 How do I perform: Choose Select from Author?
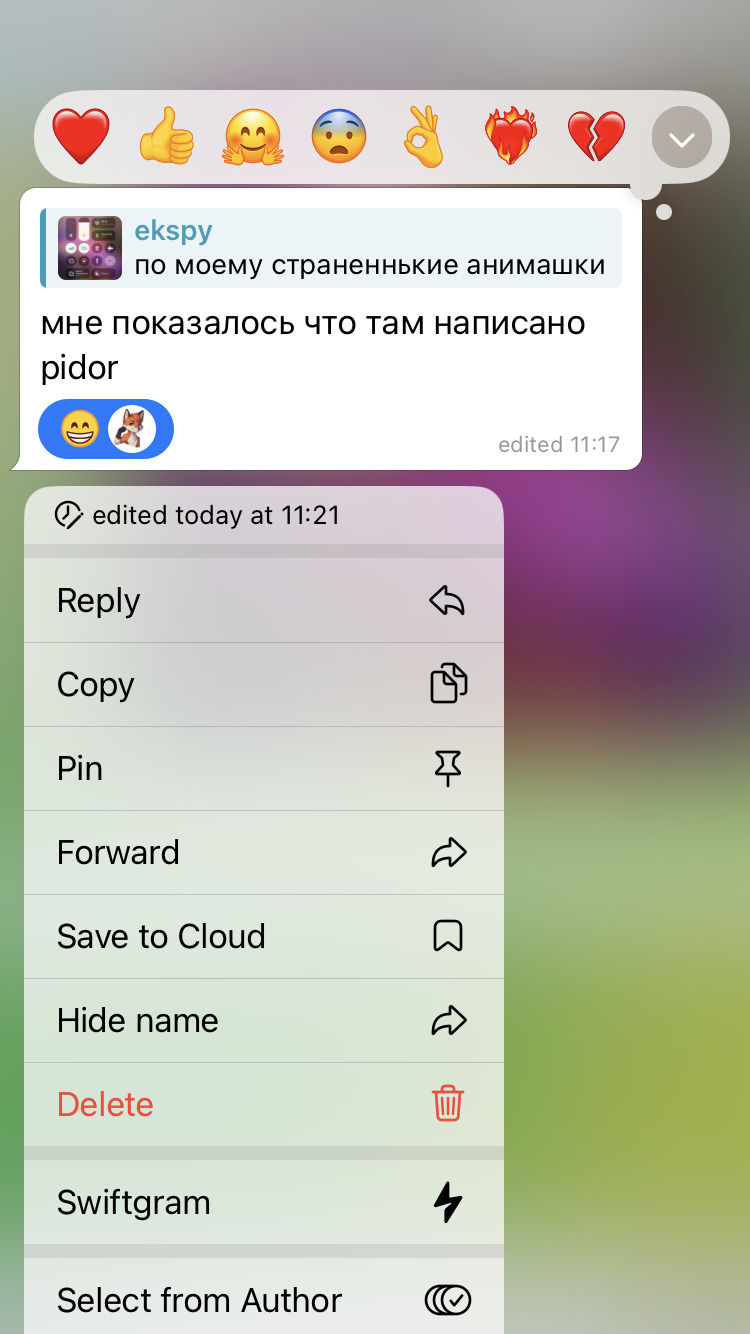[263, 1300]
